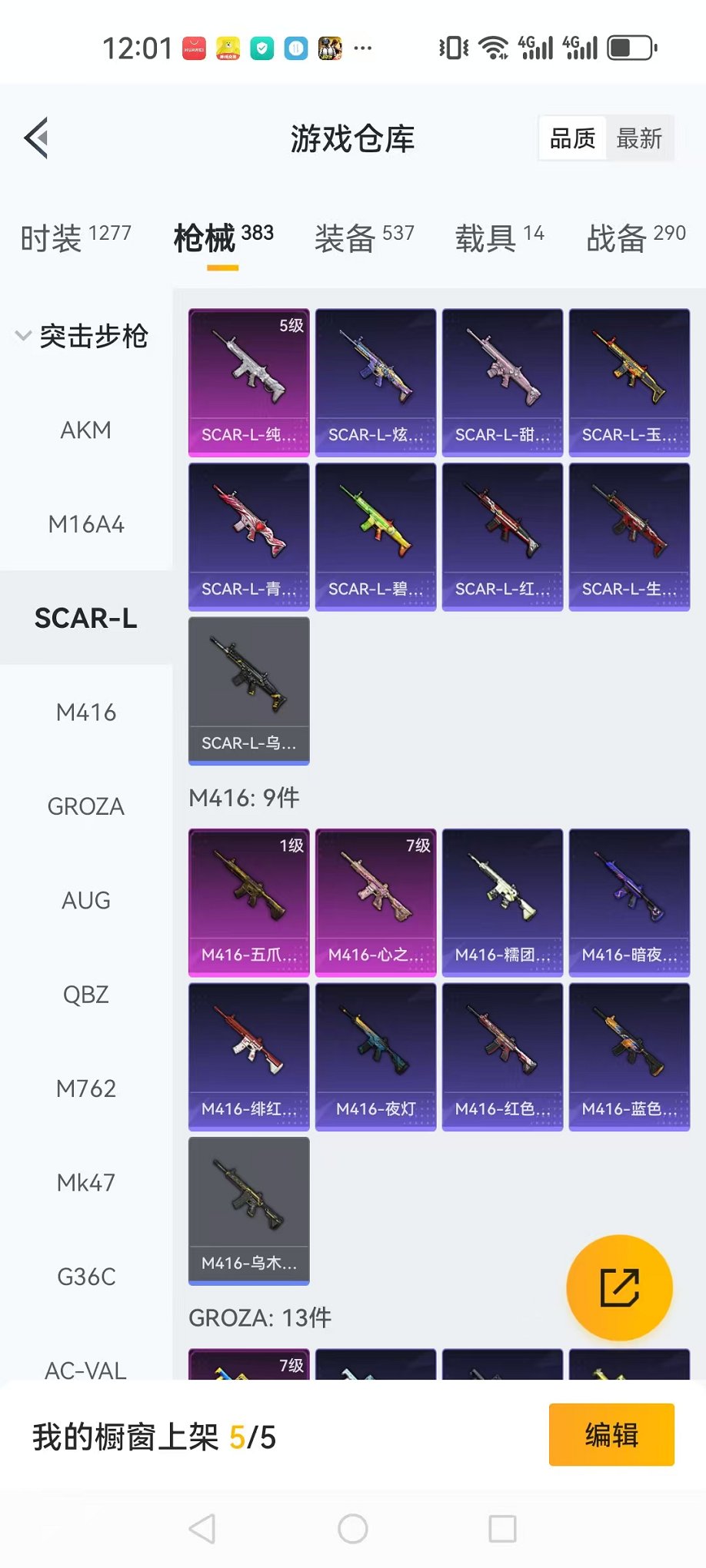Switch to the 装备 tab
This screenshot has height=1568, width=706.
click(x=364, y=238)
